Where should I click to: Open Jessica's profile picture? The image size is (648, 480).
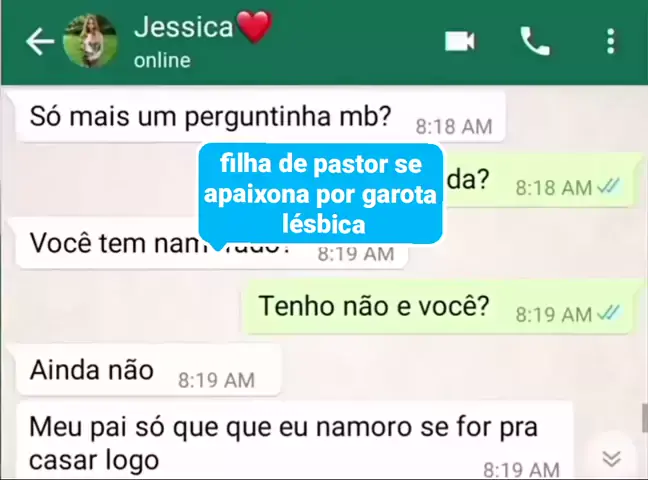click(x=89, y=41)
